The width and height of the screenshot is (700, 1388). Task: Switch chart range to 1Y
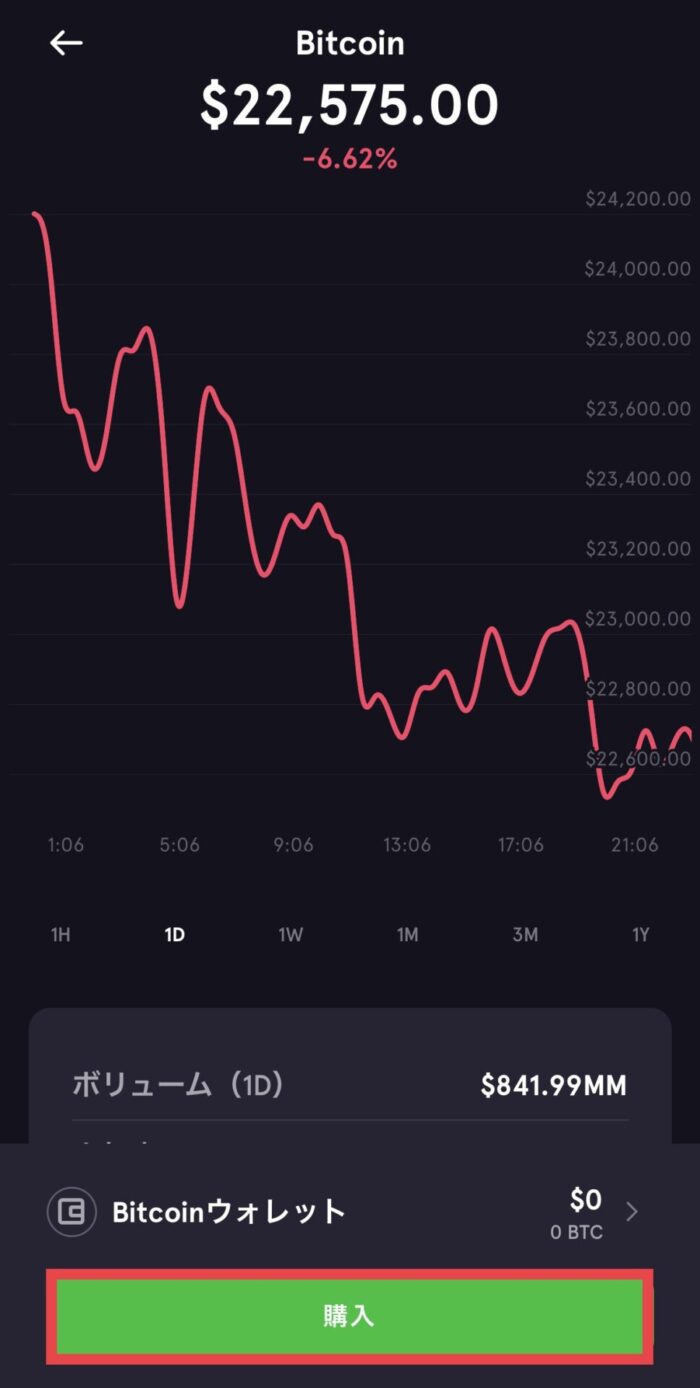(x=641, y=935)
